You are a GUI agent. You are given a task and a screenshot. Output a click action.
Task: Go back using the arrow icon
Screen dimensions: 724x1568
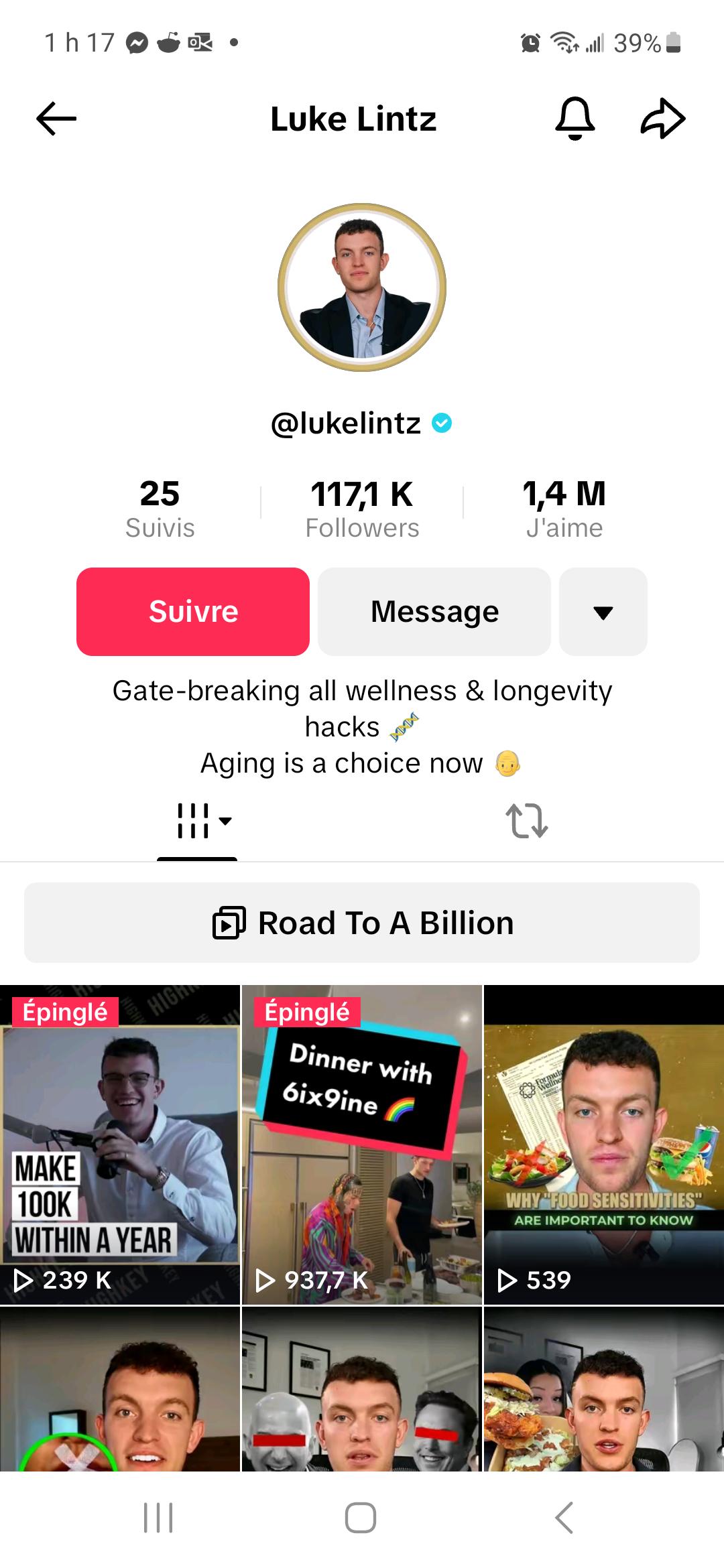[56, 119]
